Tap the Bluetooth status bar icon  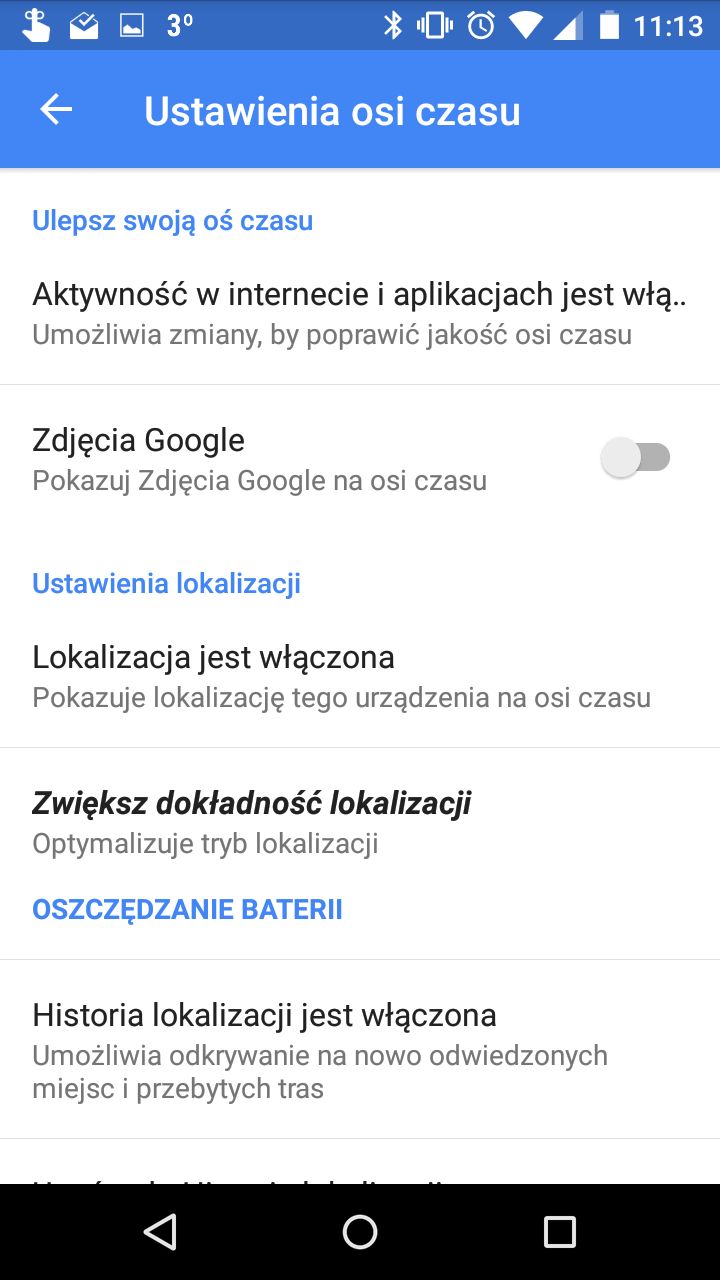click(x=392, y=24)
